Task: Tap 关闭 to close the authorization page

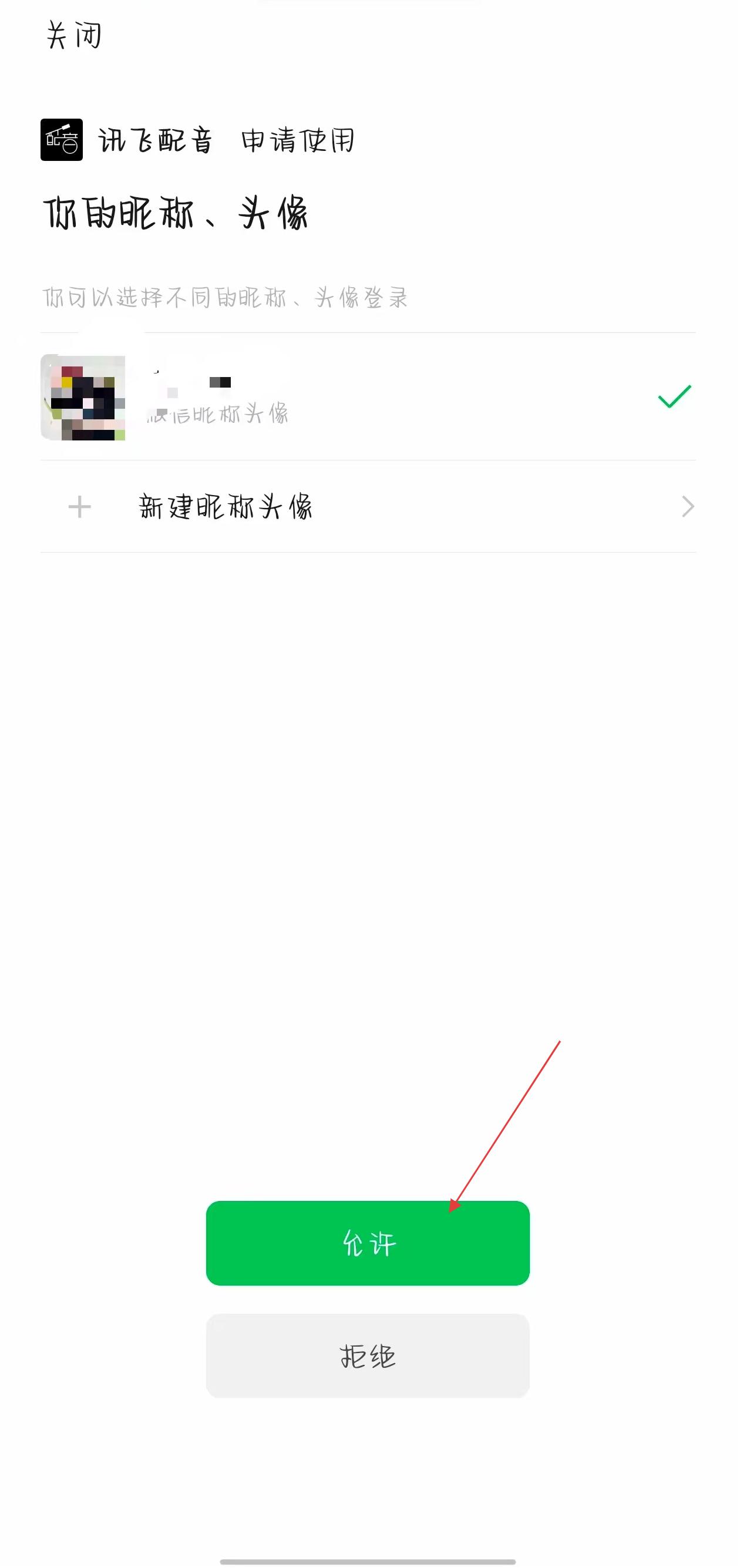Action: pyautogui.click(x=73, y=35)
